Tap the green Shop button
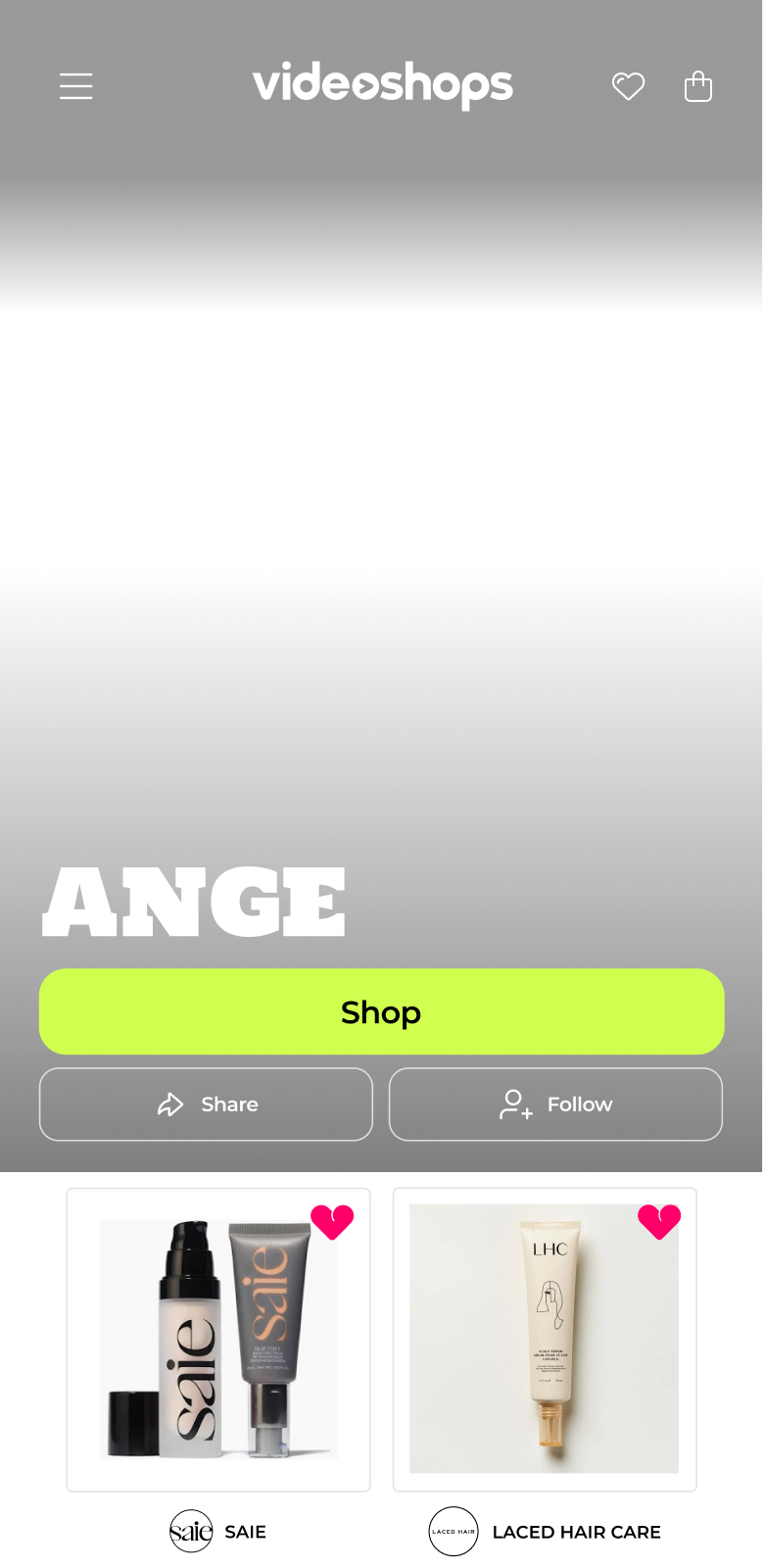Viewport: 764px width, 1568px height. click(381, 1011)
